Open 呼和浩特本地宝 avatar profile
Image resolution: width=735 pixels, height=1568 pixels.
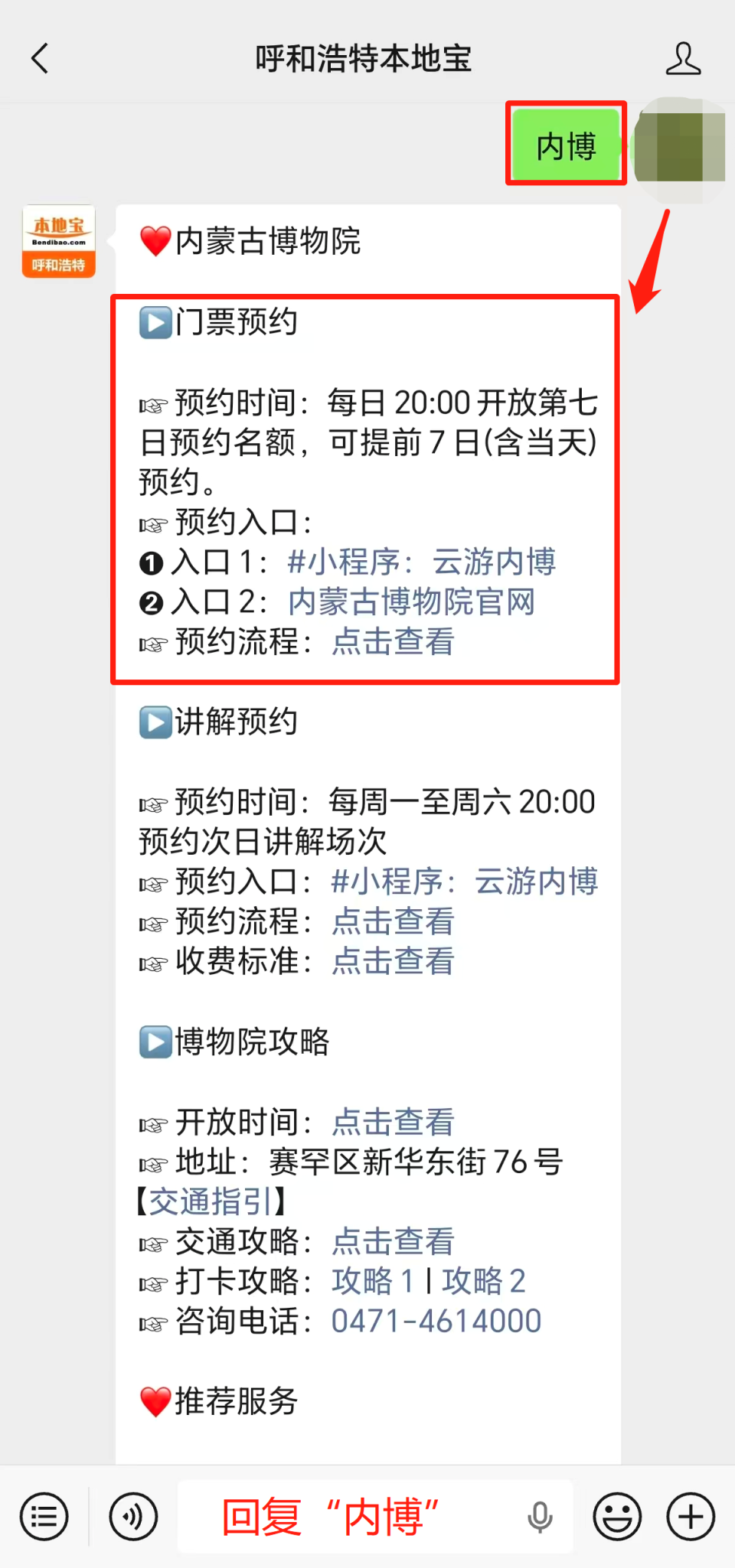(x=59, y=241)
